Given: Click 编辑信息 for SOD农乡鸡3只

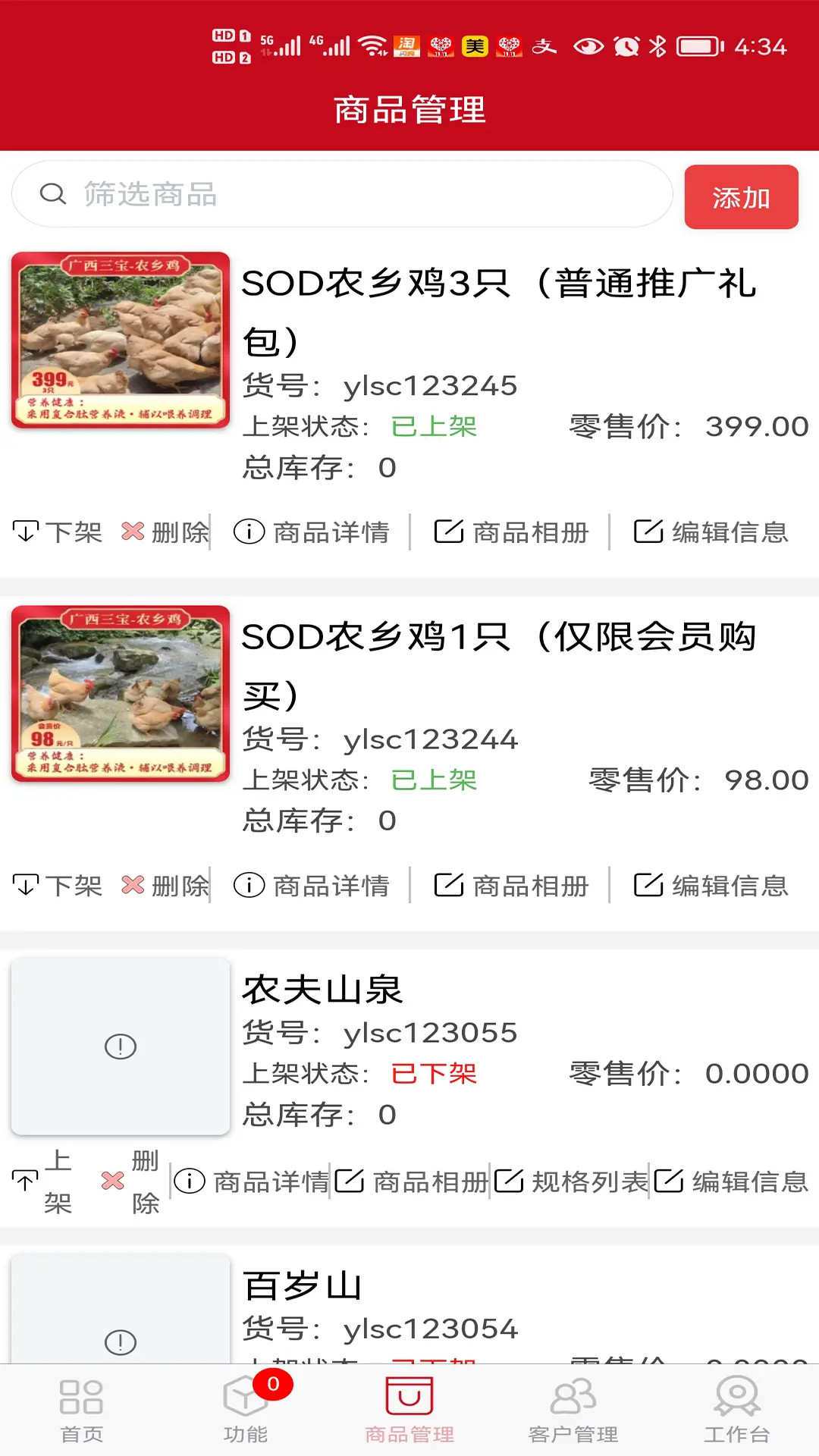Looking at the screenshot, I should 711,533.
